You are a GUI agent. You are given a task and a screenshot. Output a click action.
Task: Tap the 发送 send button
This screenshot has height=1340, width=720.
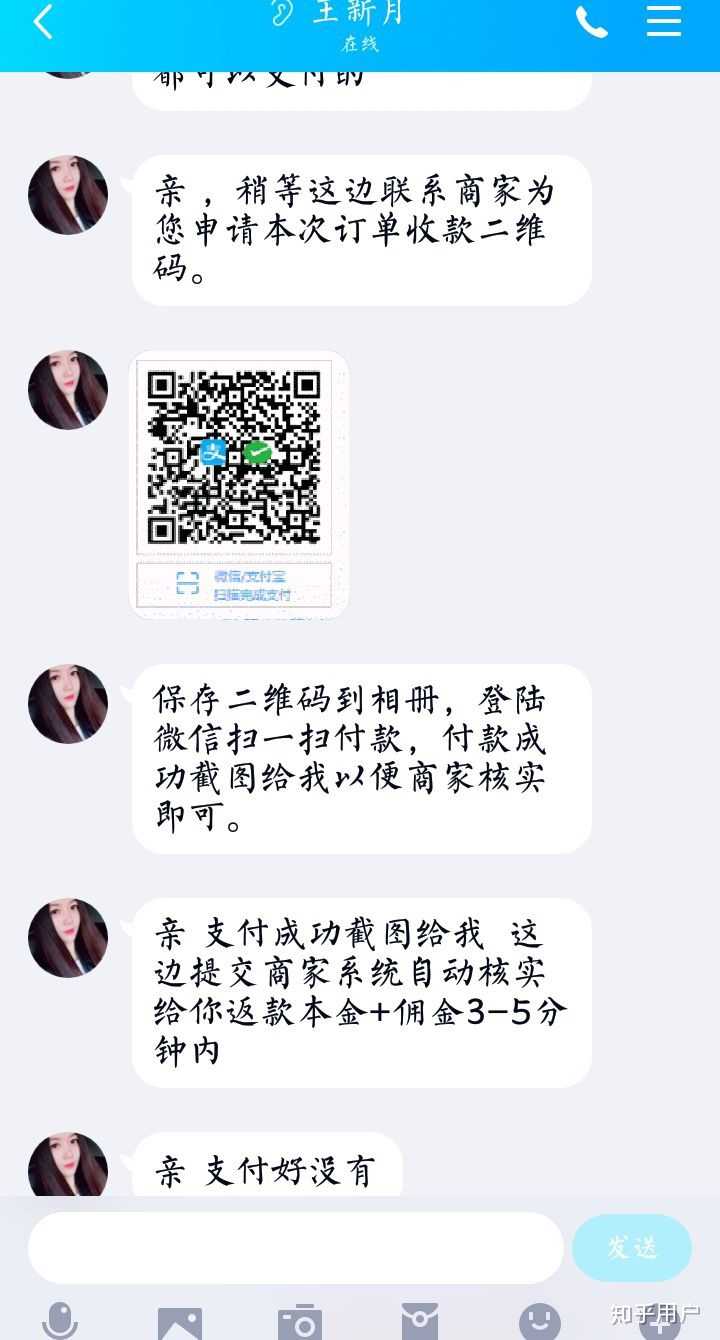[632, 1247]
